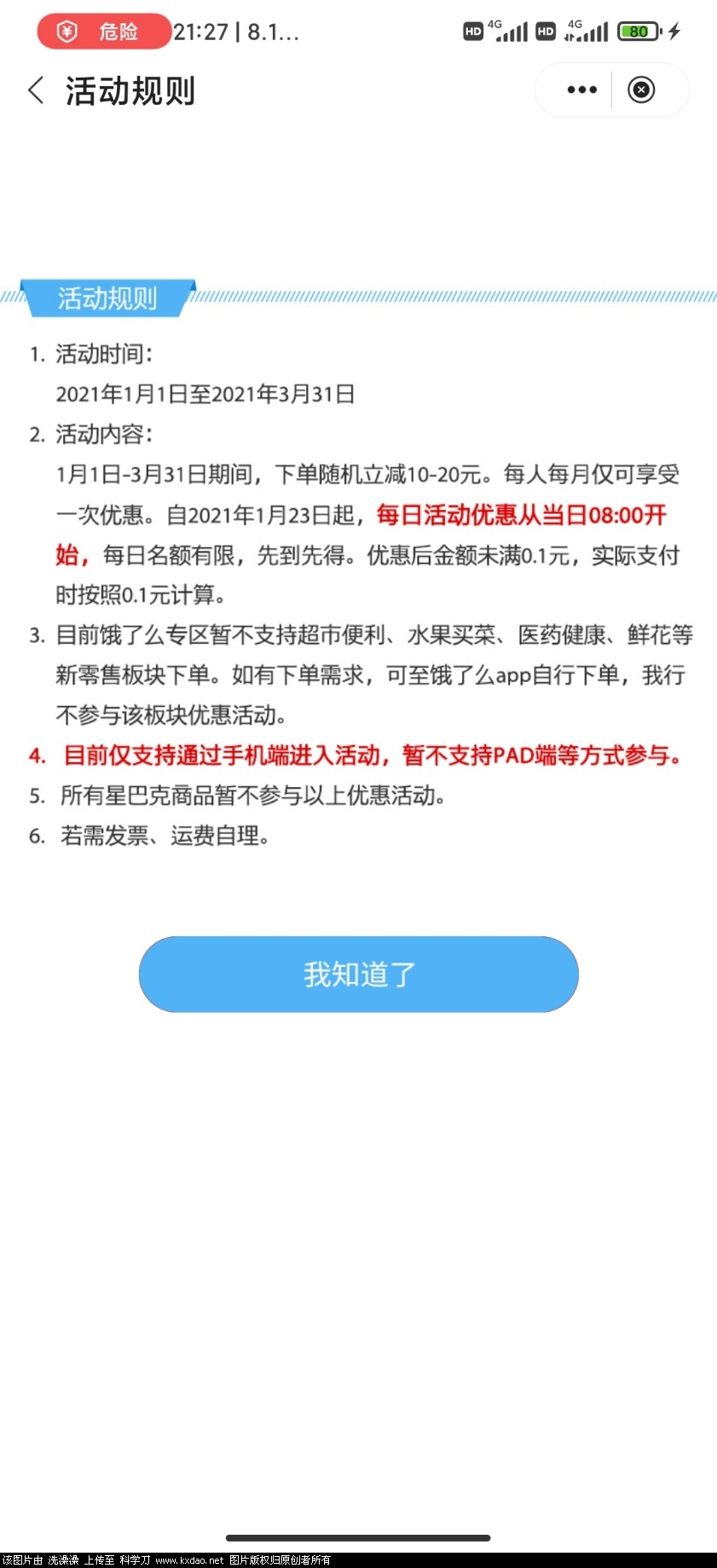Tap the first HD volte icon in status bar

(474, 32)
